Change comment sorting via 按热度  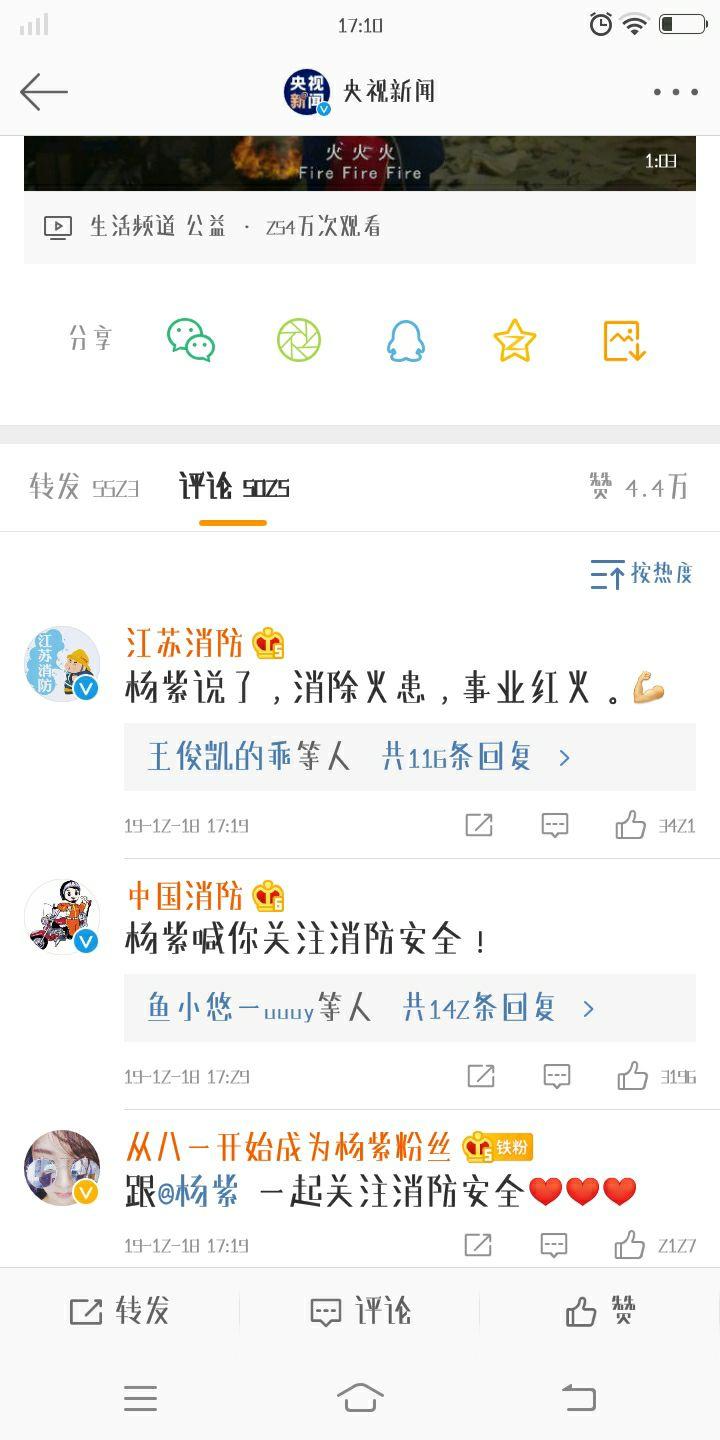coord(641,573)
